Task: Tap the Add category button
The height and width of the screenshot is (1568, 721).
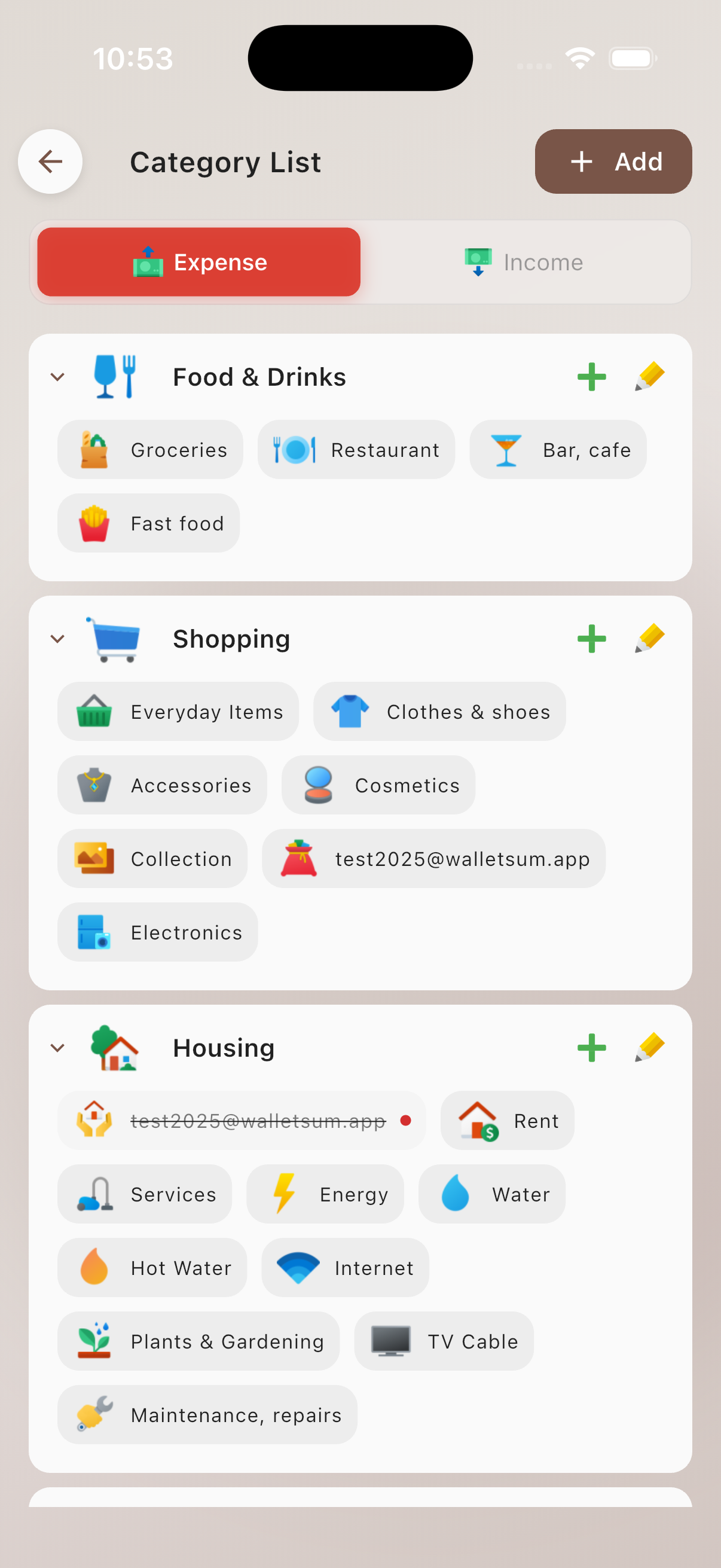Action: point(613,161)
